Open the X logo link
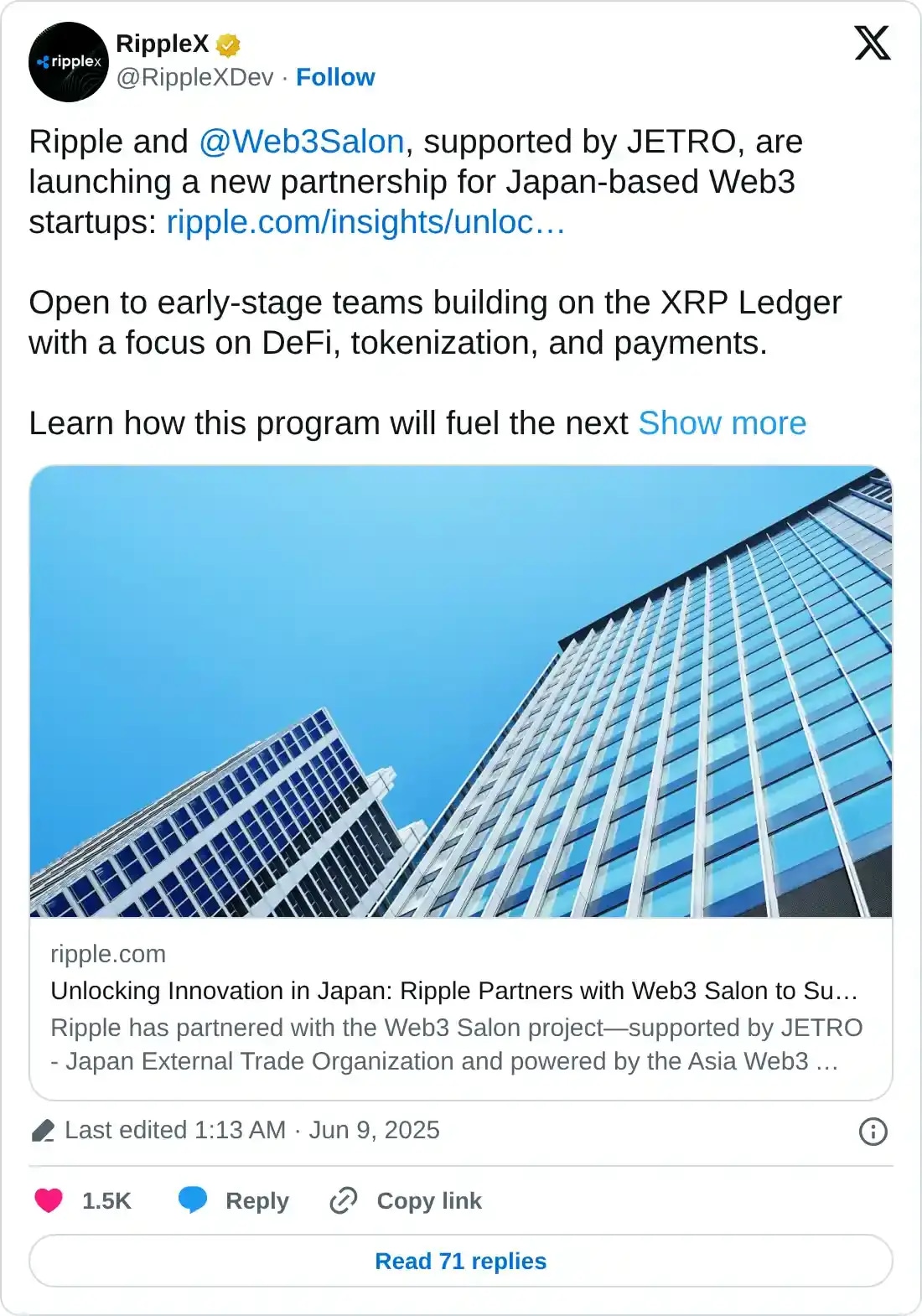Image resolution: width=922 pixels, height=1316 pixels. pyautogui.click(x=872, y=43)
